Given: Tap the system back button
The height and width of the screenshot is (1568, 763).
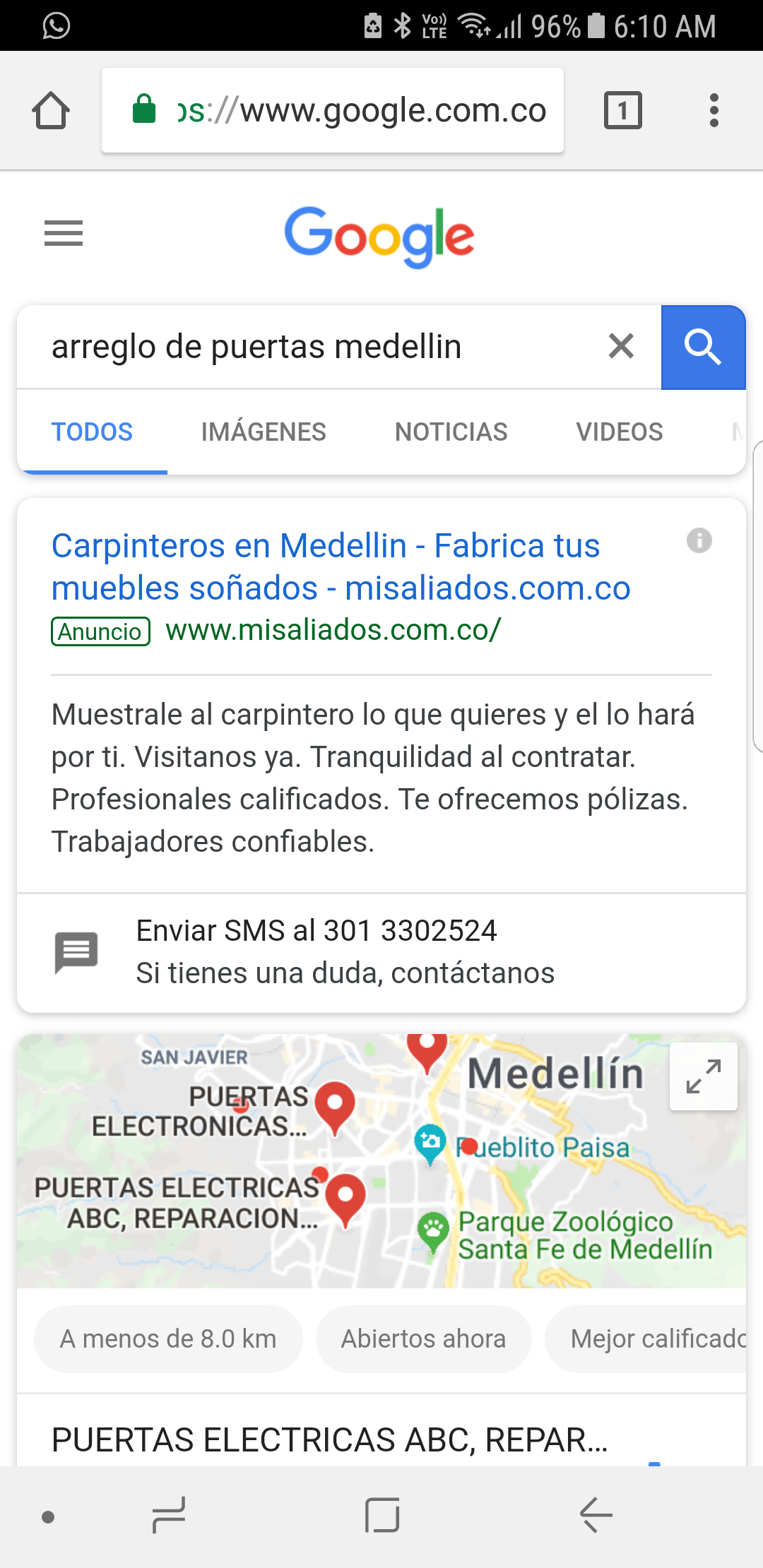Looking at the screenshot, I should 596,1516.
